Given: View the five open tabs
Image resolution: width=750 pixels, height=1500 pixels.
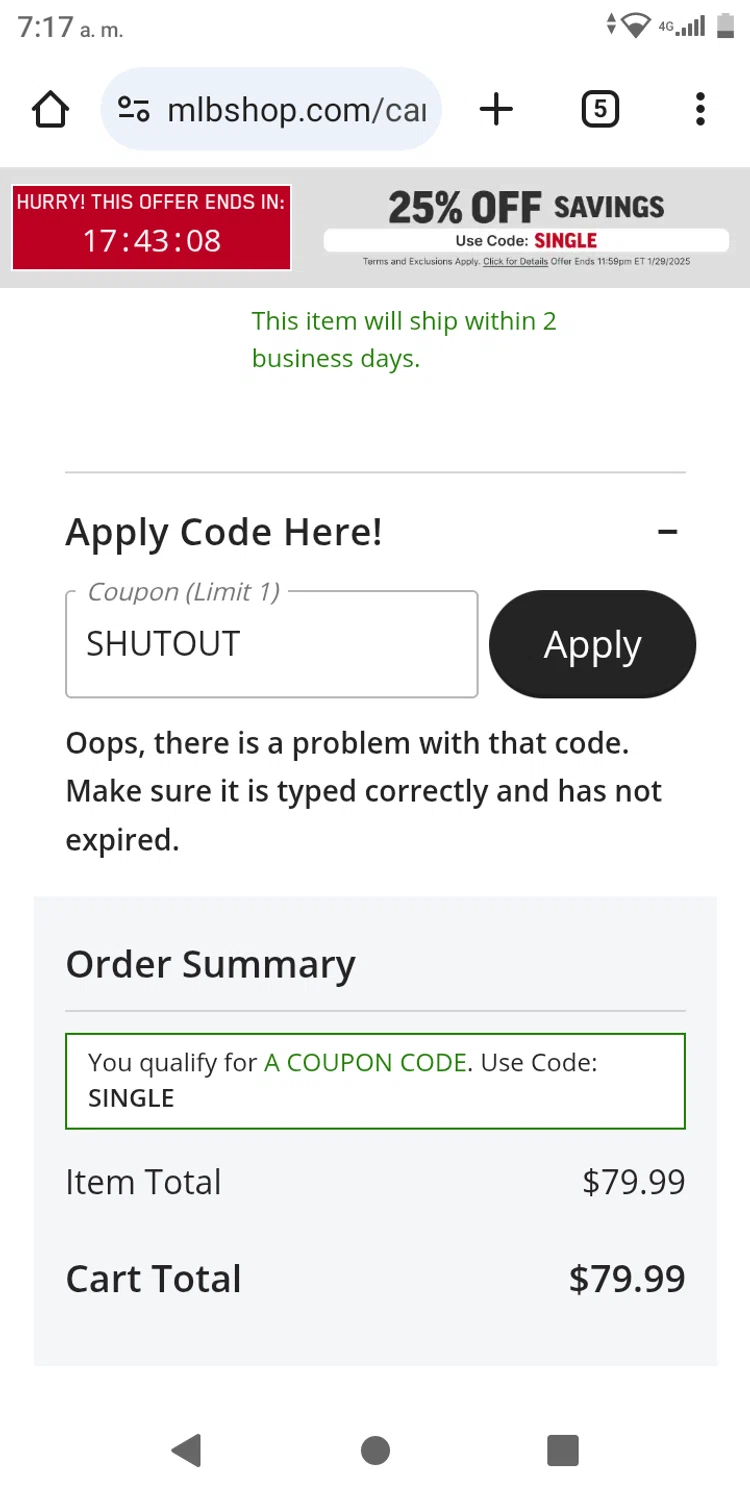Looking at the screenshot, I should click(x=600, y=109).
